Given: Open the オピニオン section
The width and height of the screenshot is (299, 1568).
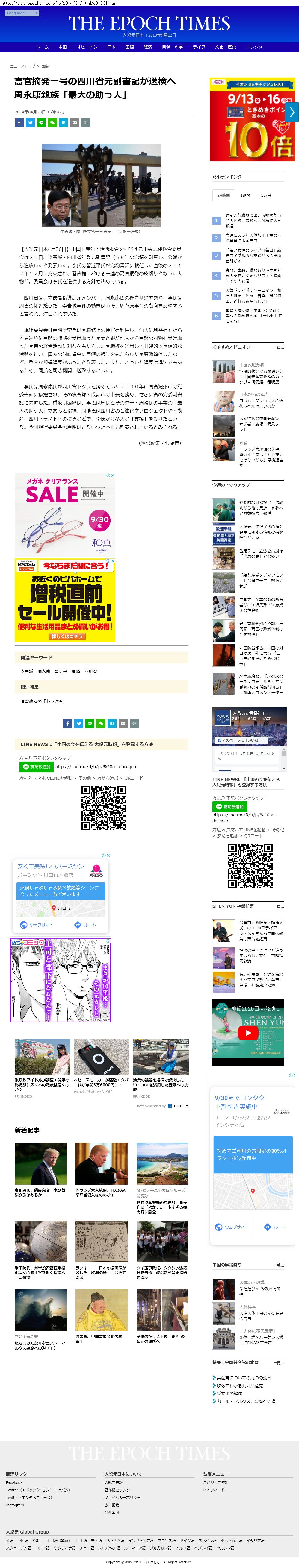Looking at the screenshot, I should (x=87, y=47).
